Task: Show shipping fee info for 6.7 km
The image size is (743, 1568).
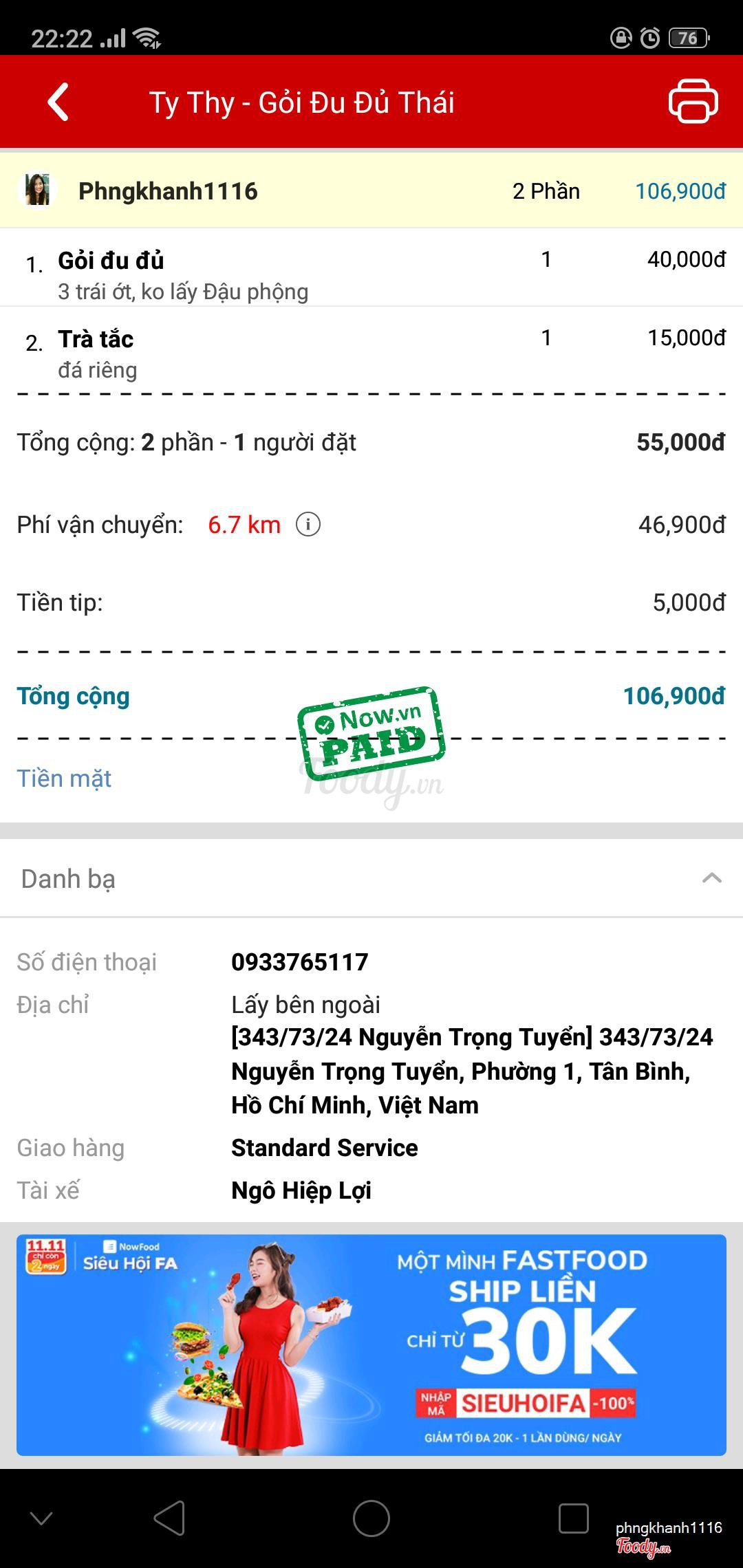Action: [308, 525]
